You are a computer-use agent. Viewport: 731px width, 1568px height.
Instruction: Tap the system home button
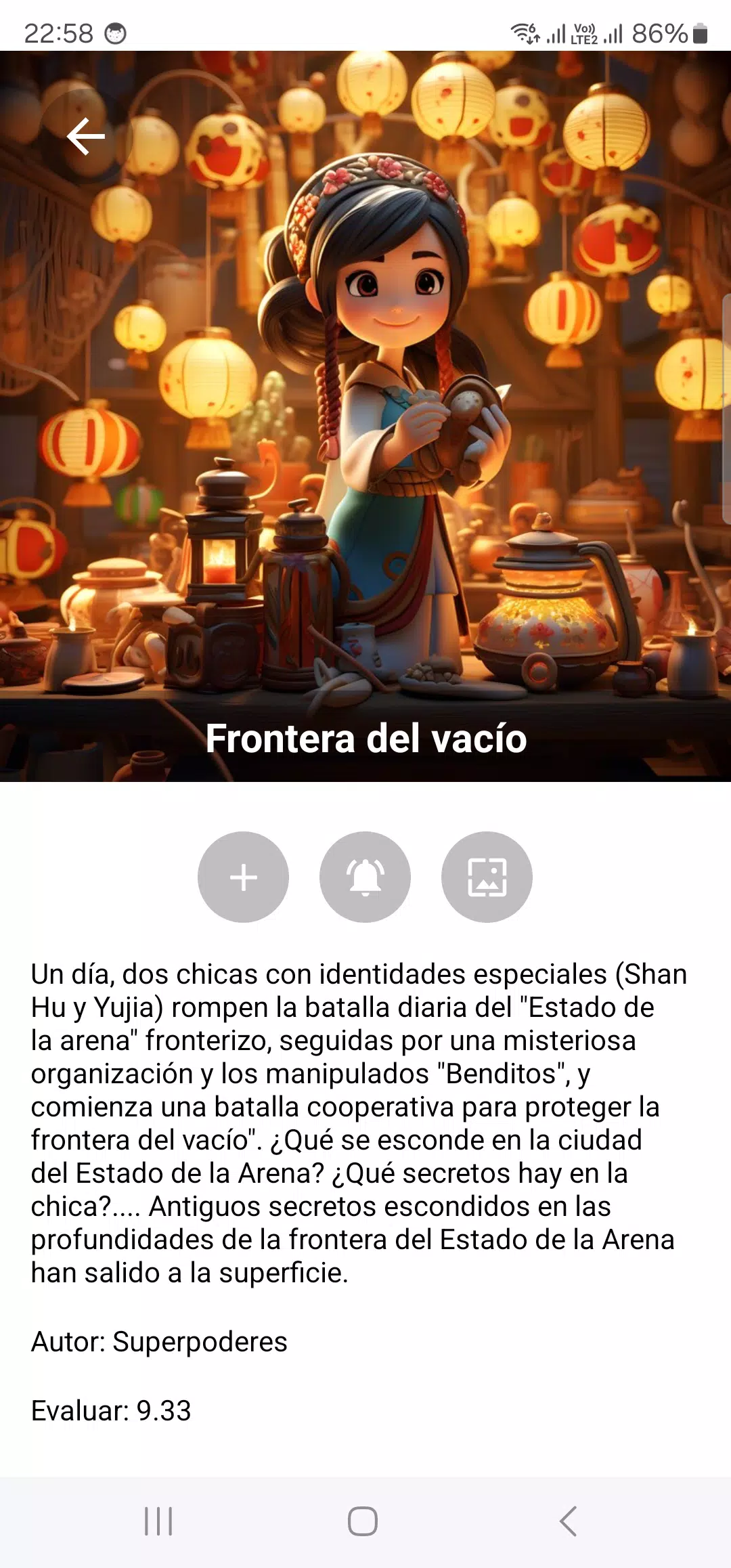[363, 1521]
